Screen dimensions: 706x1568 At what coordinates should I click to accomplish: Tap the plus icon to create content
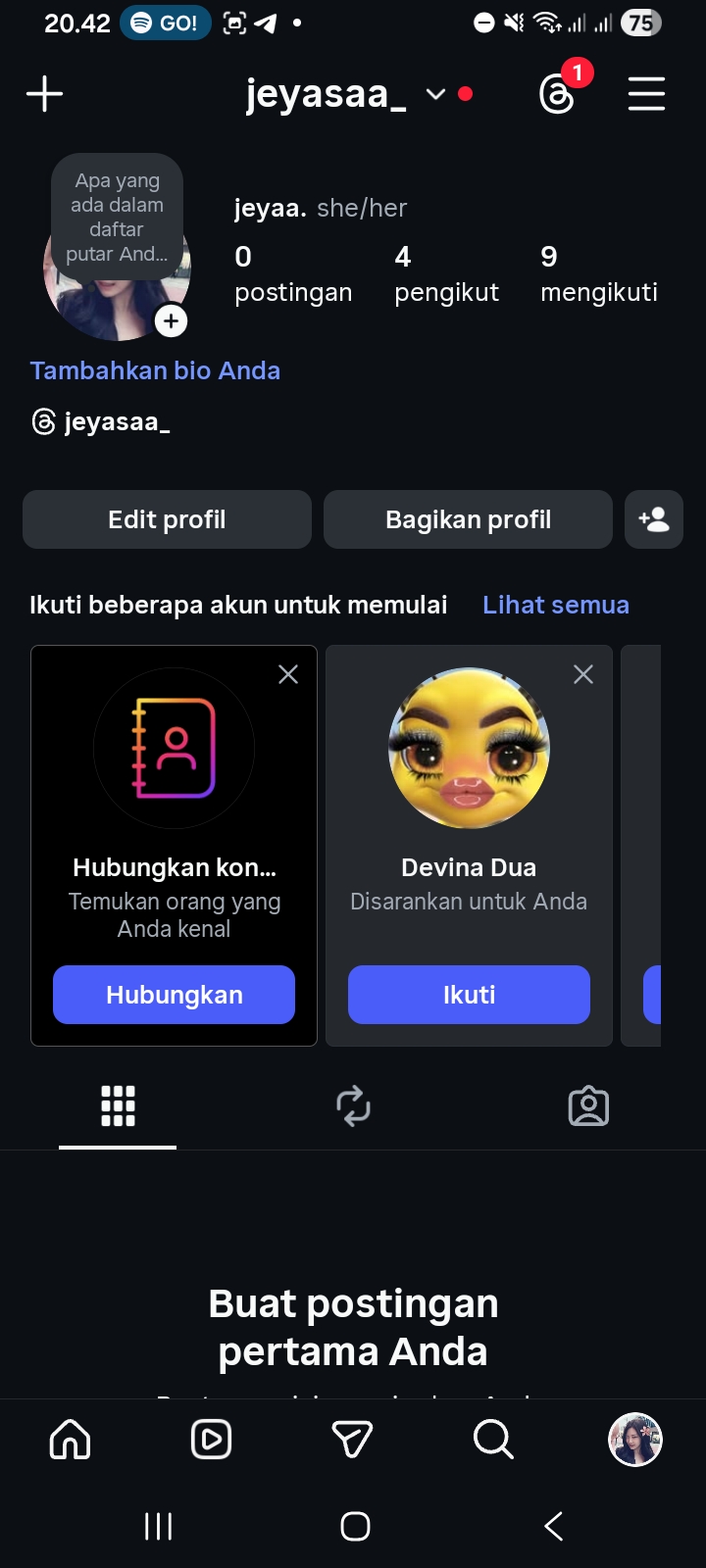[x=44, y=94]
